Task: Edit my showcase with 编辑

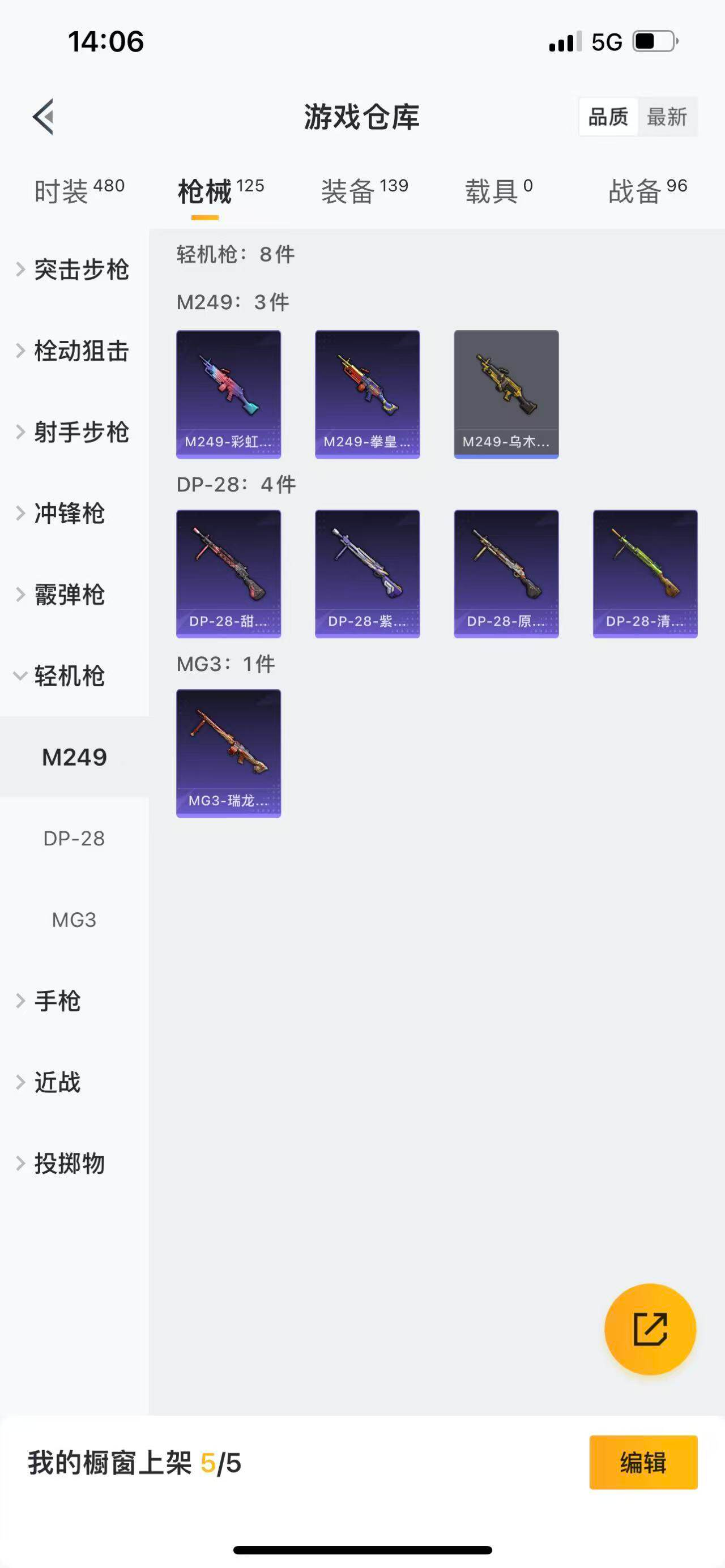Action: pyautogui.click(x=643, y=1463)
